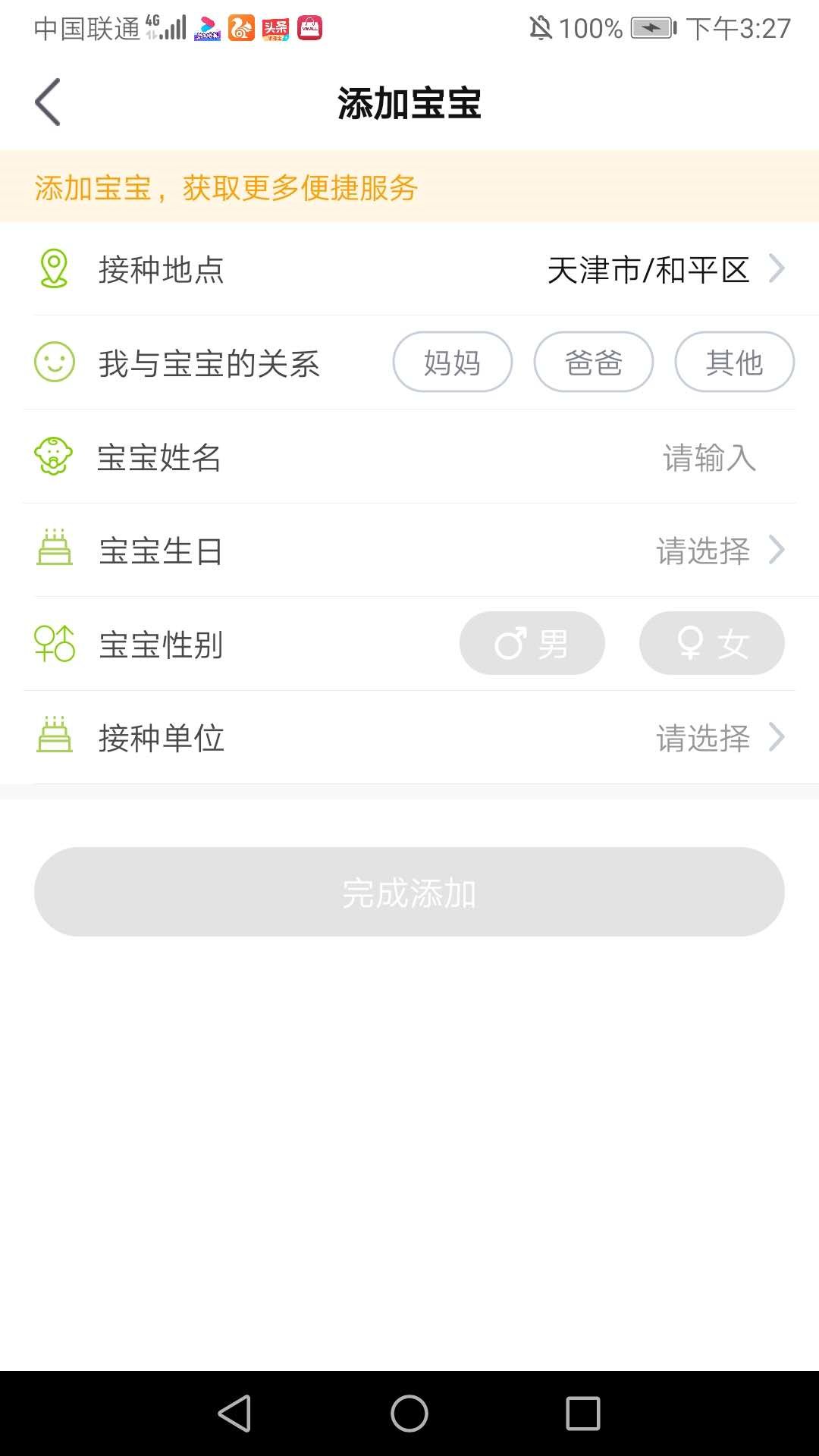Go back from the 添加宝宝 page

pos(48,102)
